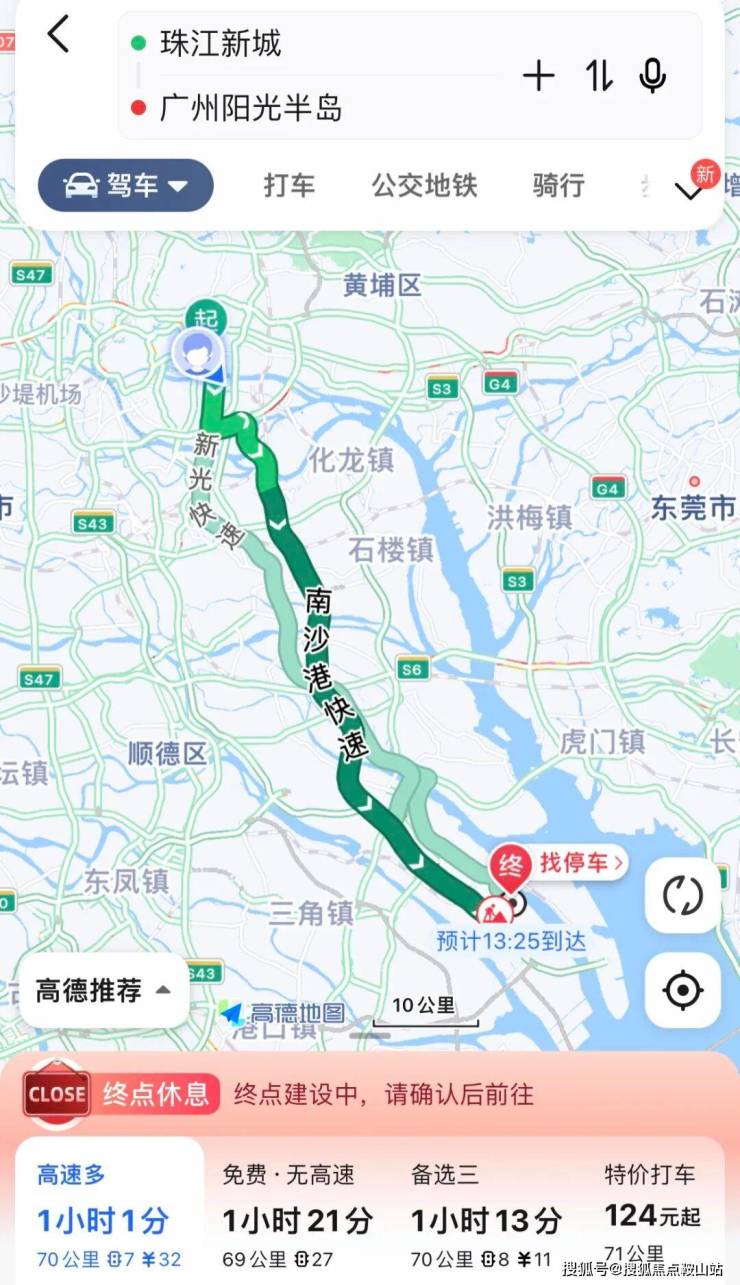Go back using the top-left arrow

pyautogui.click(x=59, y=36)
